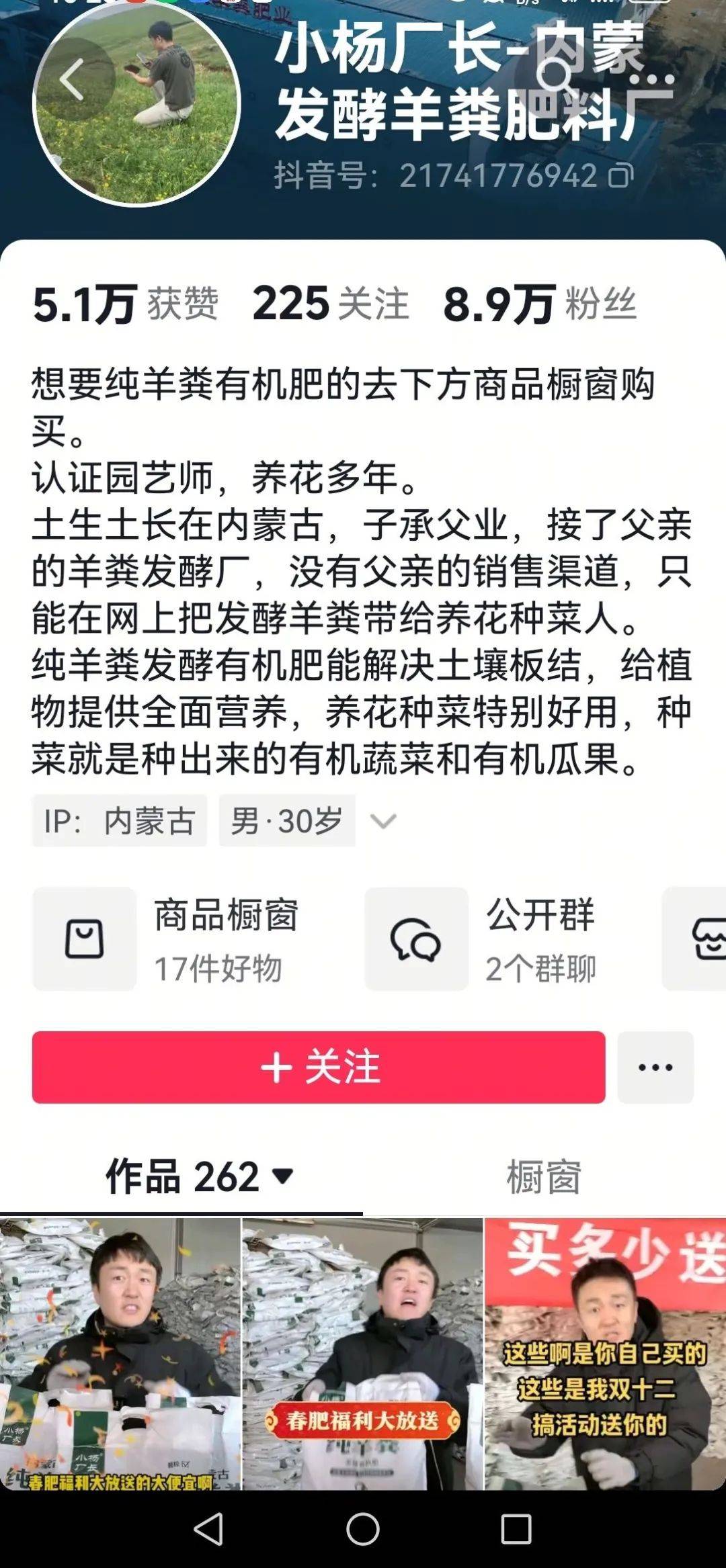The width and height of the screenshot is (726, 1568).
Task: Go back using the top-left arrow
Action: coord(73,79)
